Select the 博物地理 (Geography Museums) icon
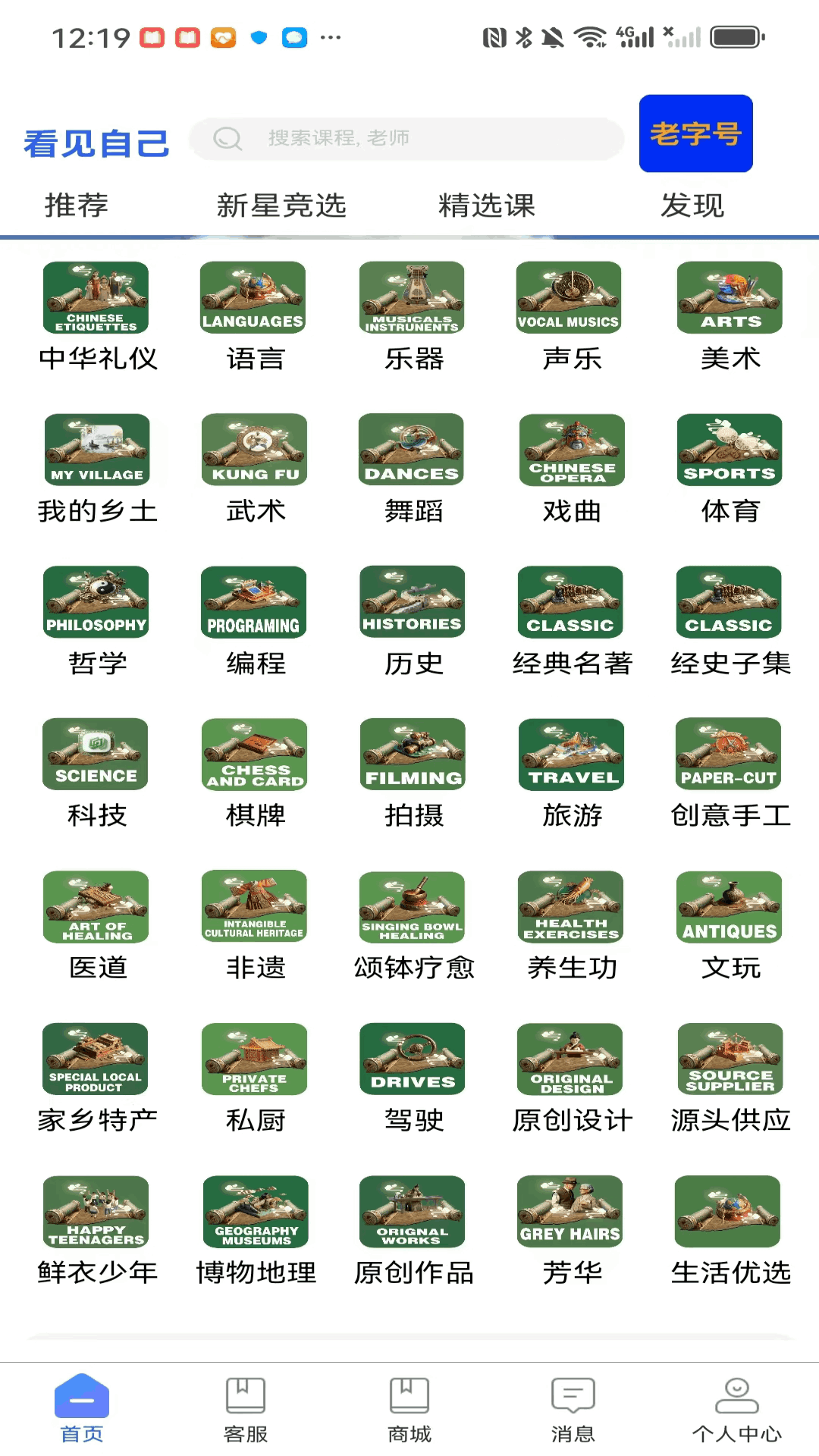The height and width of the screenshot is (1456, 819). point(256,1211)
